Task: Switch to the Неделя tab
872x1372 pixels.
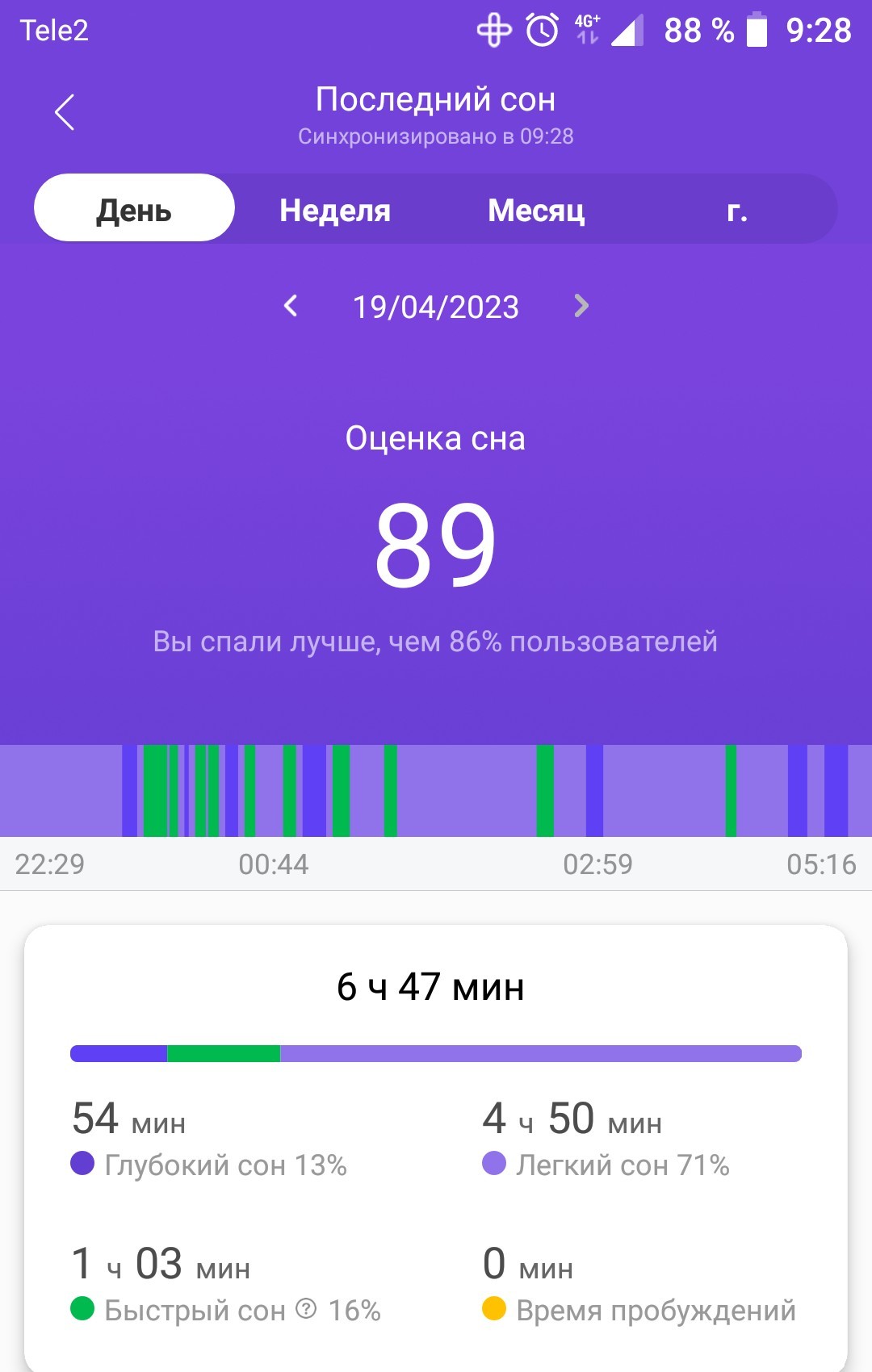Action: click(335, 210)
